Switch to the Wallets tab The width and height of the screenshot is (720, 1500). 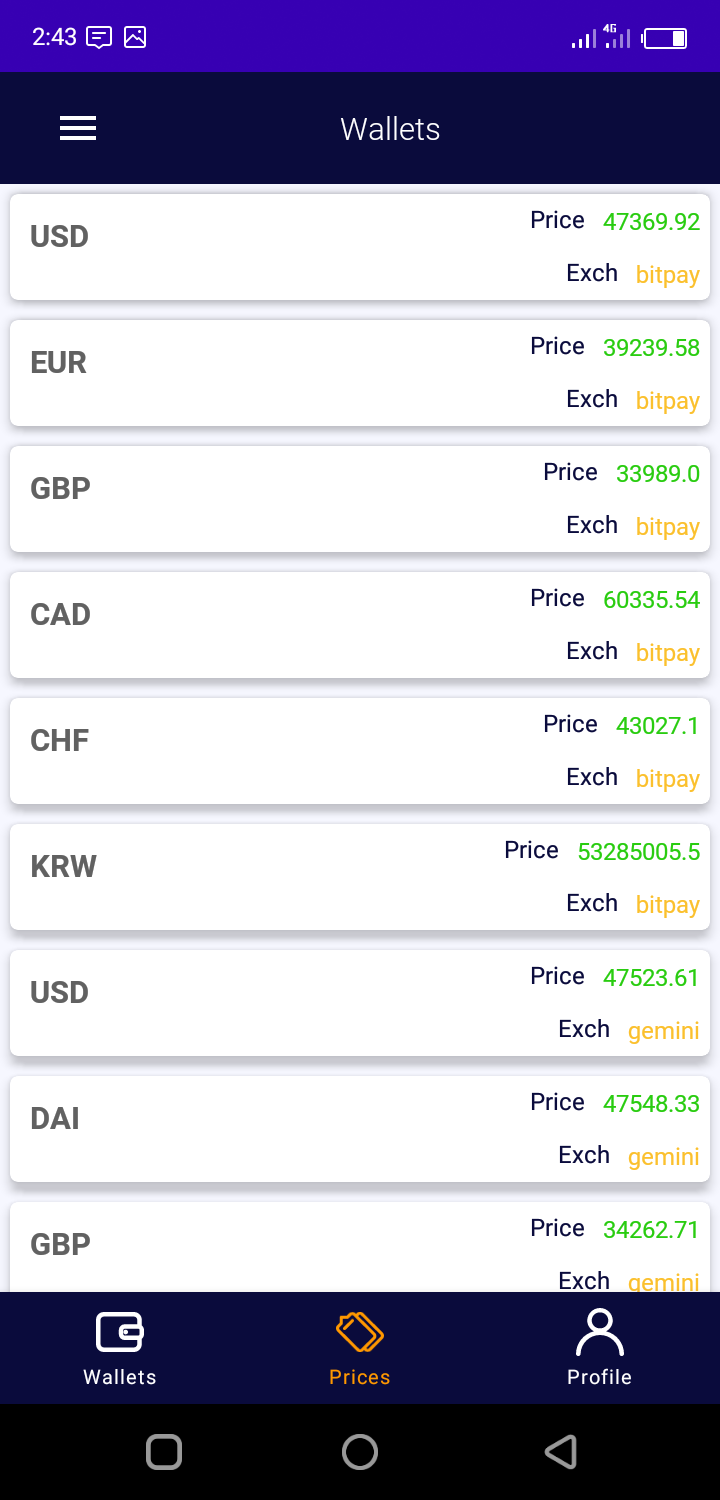pos(120,1348)
